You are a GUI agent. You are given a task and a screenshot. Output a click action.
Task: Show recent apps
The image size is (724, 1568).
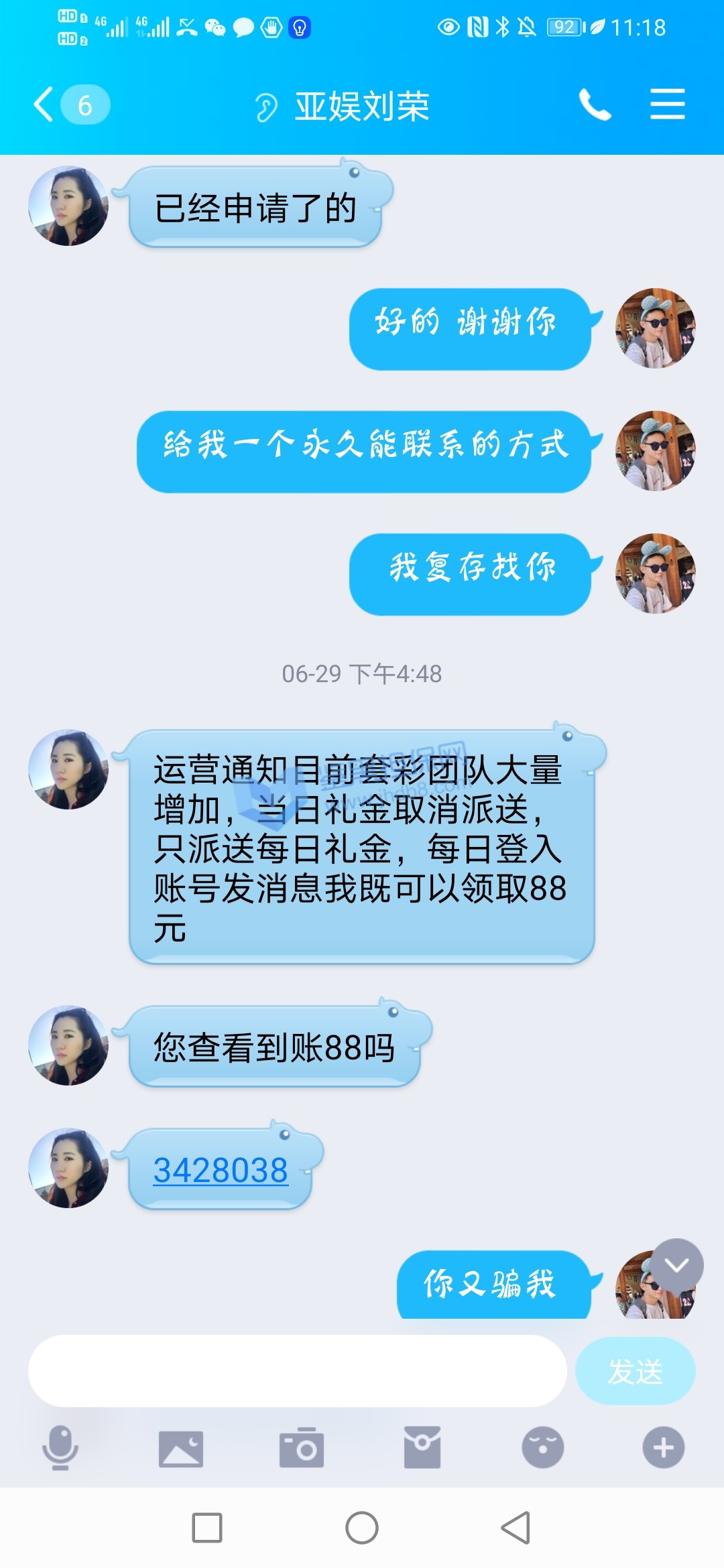coord(207,1528)
